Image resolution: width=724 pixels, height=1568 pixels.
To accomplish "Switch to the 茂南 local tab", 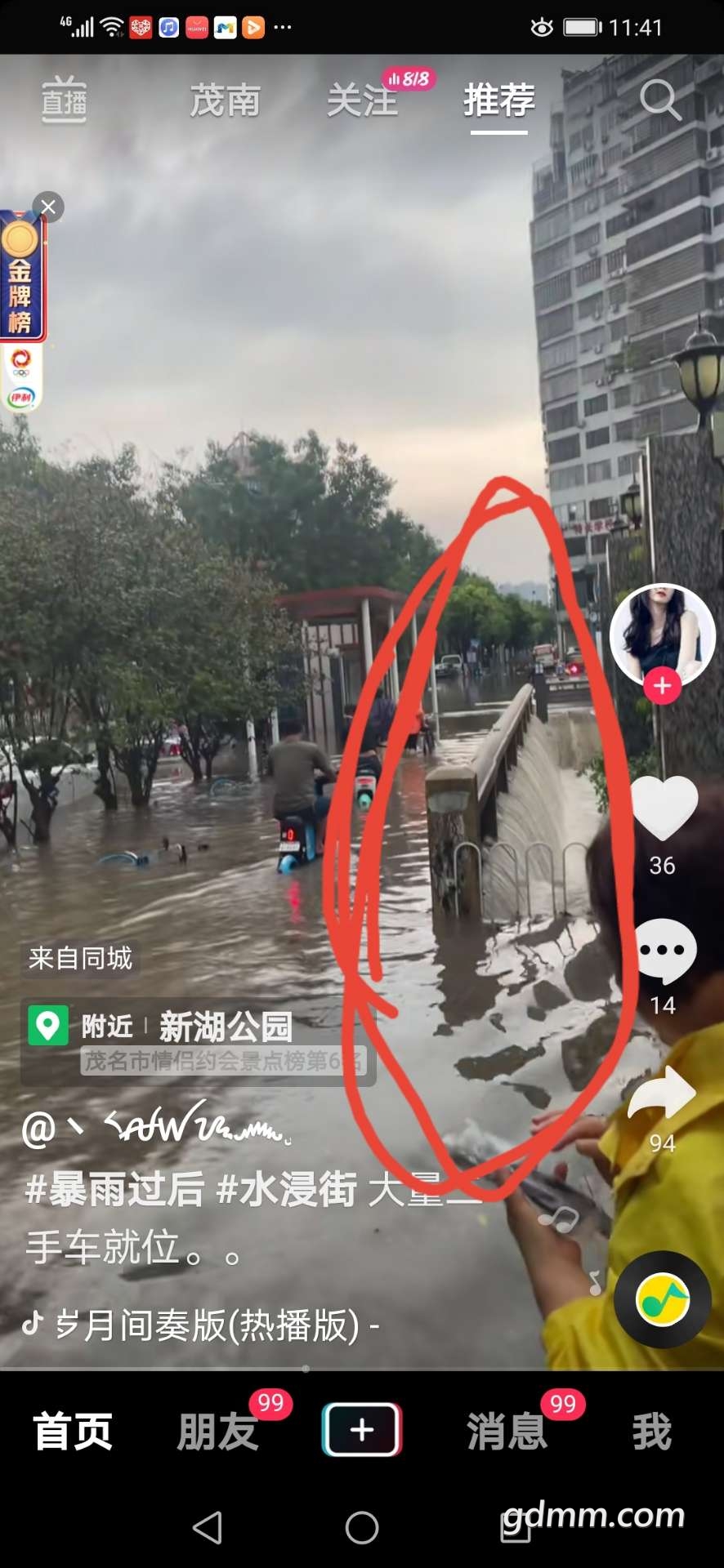I will tap(225, 101).
